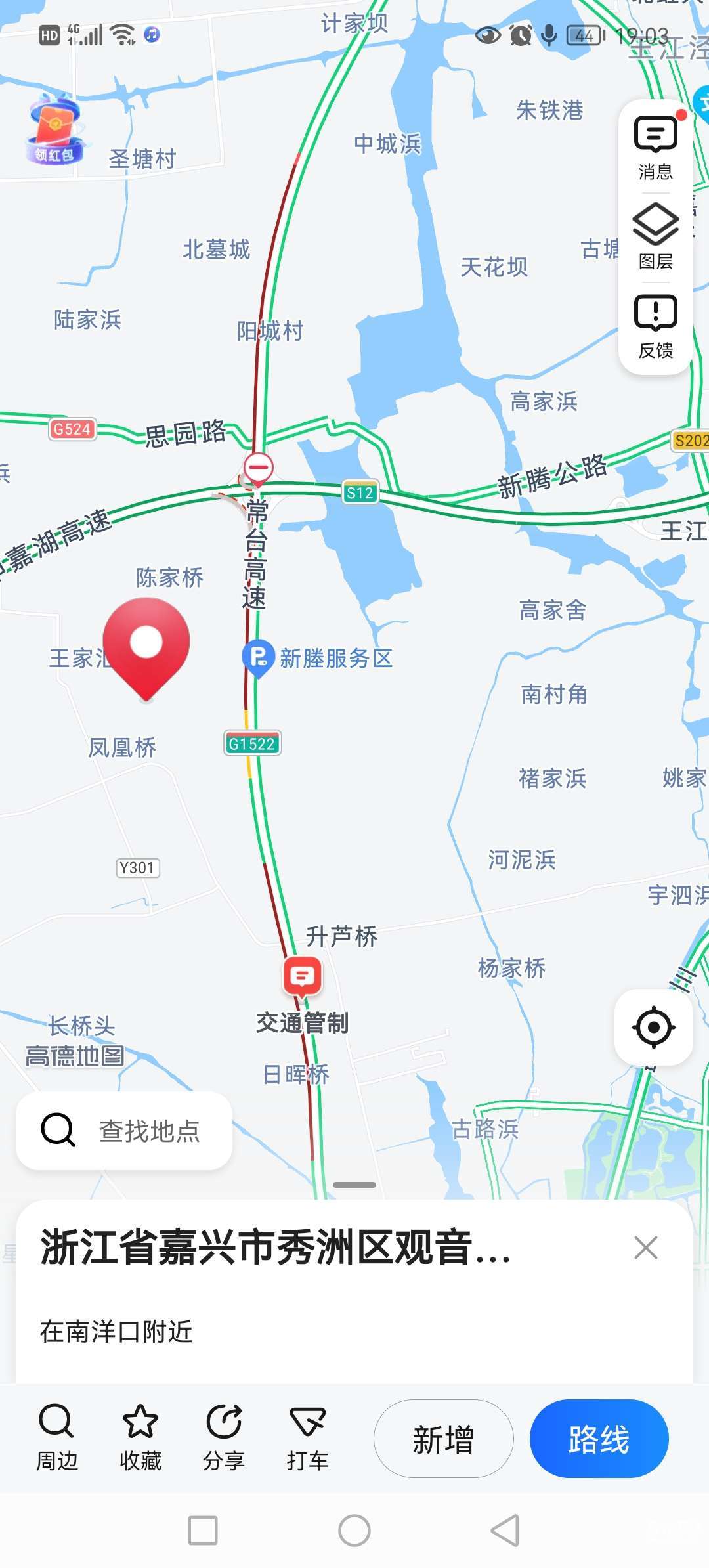Image resolution: width=709 pixels, height=1568 pixels.
Task: Open the 消息 messages button
Action: (655, 148)
